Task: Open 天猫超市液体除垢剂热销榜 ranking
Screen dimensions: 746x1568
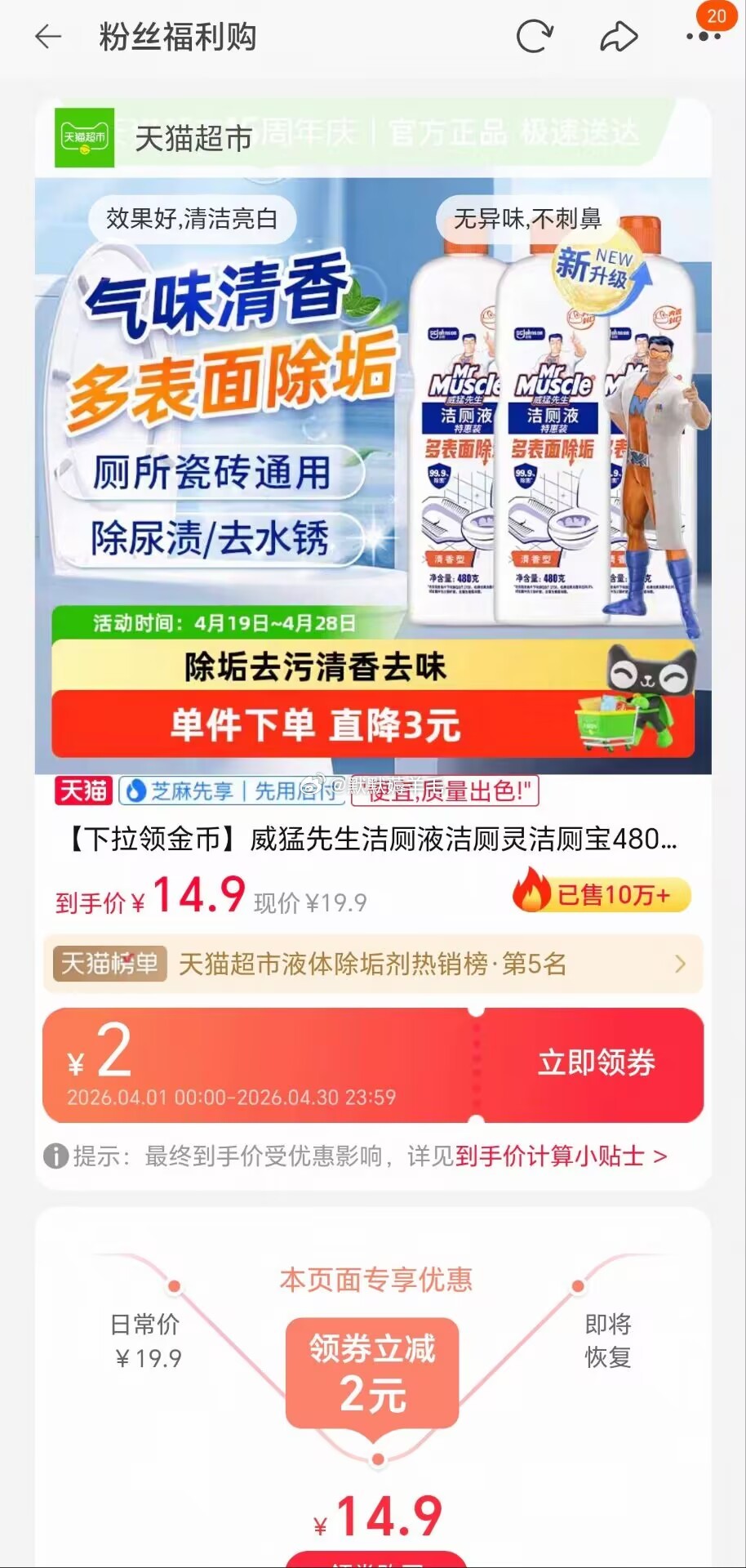Action: (x=373, y=964)
